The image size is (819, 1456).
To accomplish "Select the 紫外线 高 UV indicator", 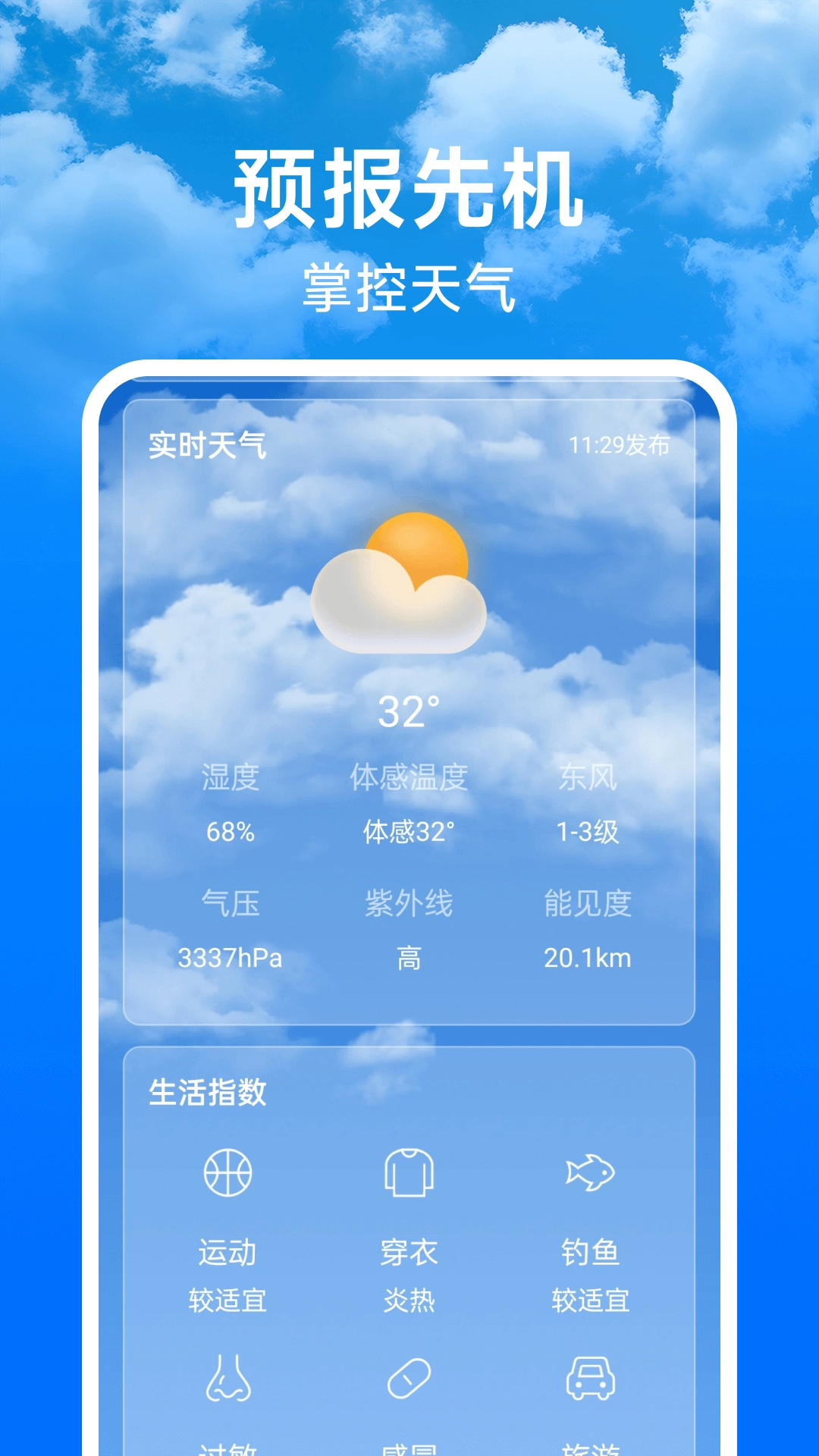I will click(x=409, y=957).
